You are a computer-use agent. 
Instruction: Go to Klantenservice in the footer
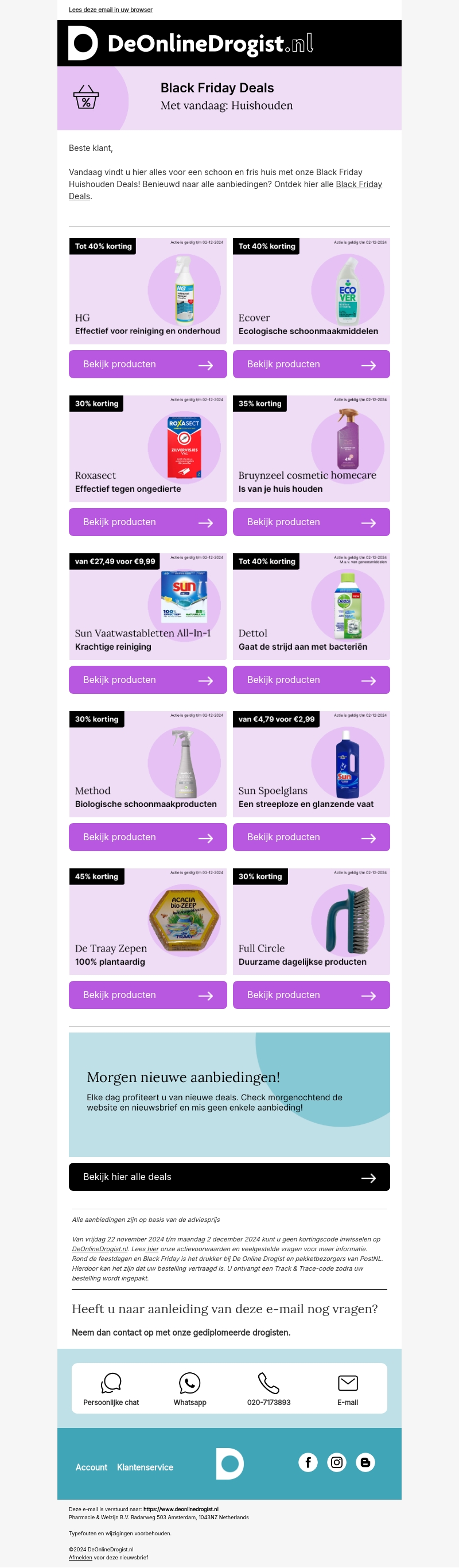145,1468
